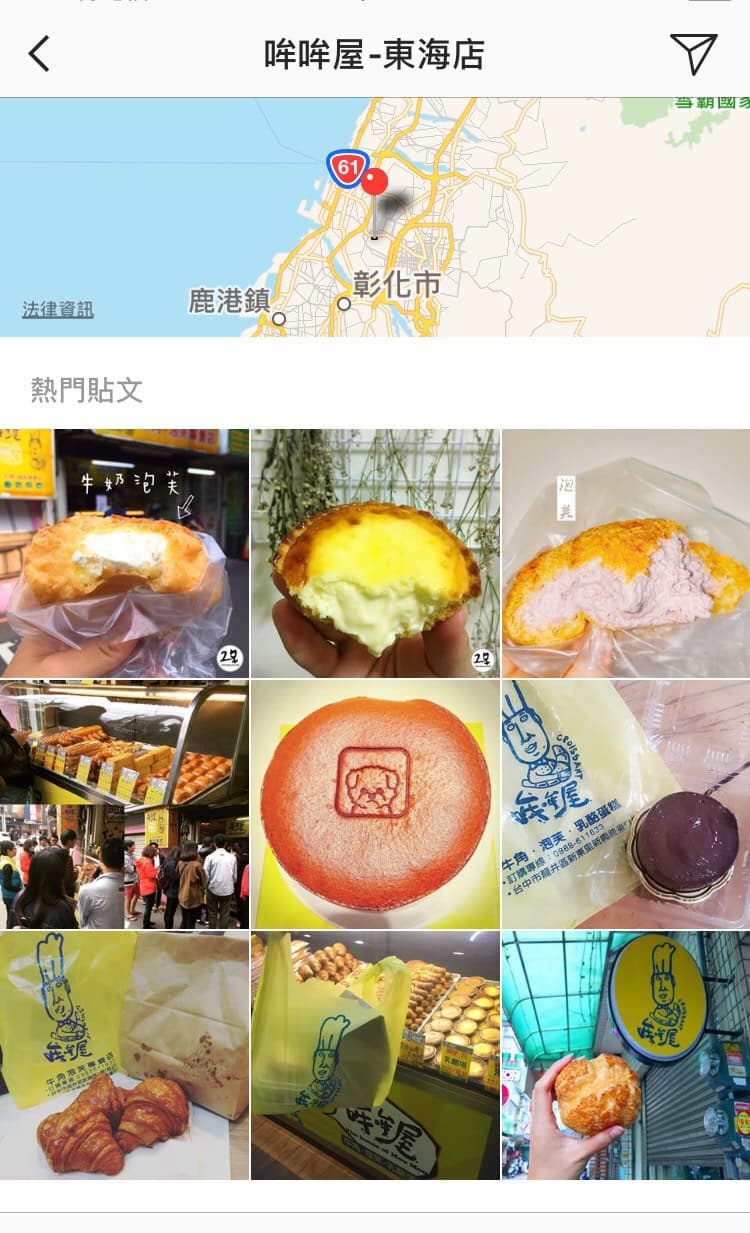Viewport: 750px width, 1233px height.
Task: Open the chocolate tart with bakery bag post
Action: [x=626, y=805]
